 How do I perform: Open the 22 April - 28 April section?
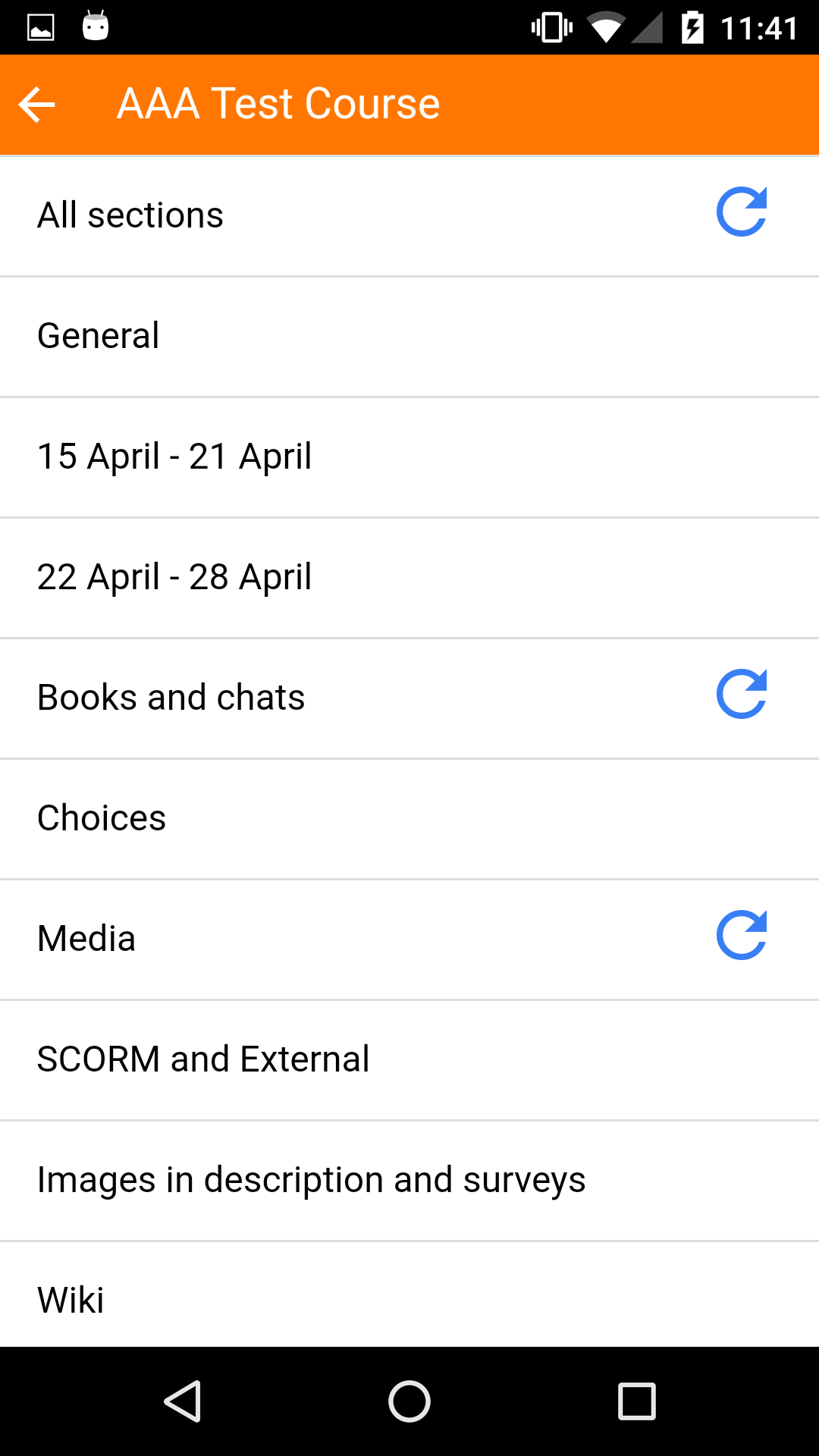(409, 578)
